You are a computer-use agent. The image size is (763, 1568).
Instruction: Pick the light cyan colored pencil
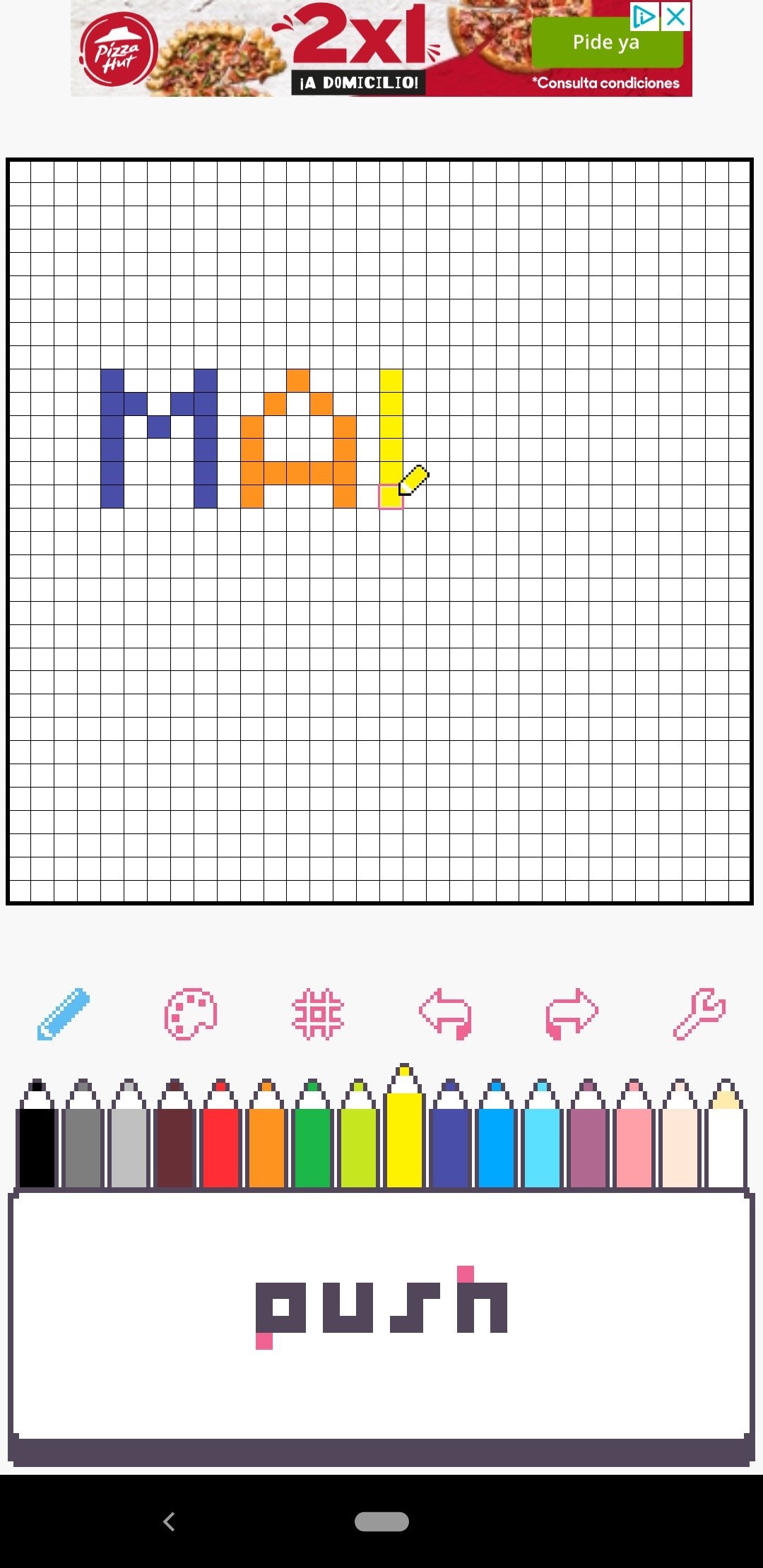coord(542,1133)
